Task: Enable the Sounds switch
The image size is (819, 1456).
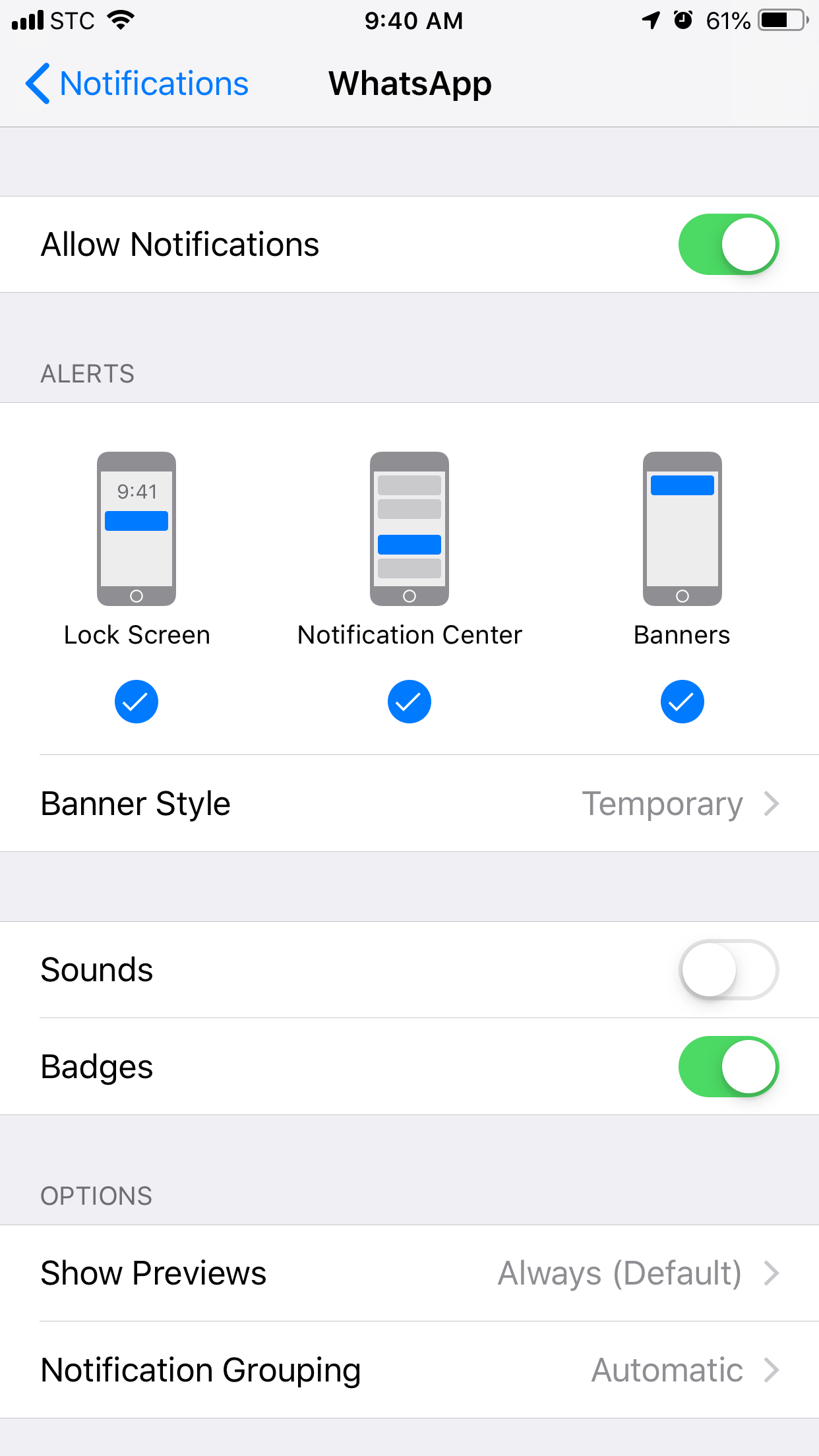Action: point(728,970)
